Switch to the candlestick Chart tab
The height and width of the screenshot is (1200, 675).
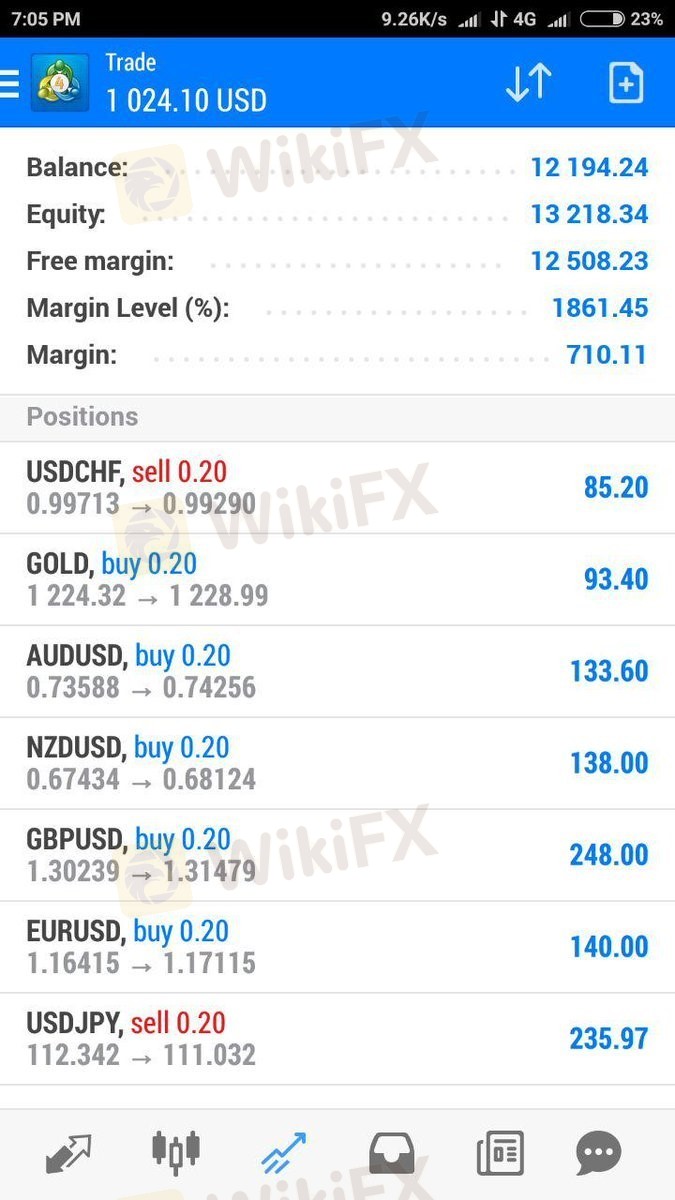(176, 1154)
